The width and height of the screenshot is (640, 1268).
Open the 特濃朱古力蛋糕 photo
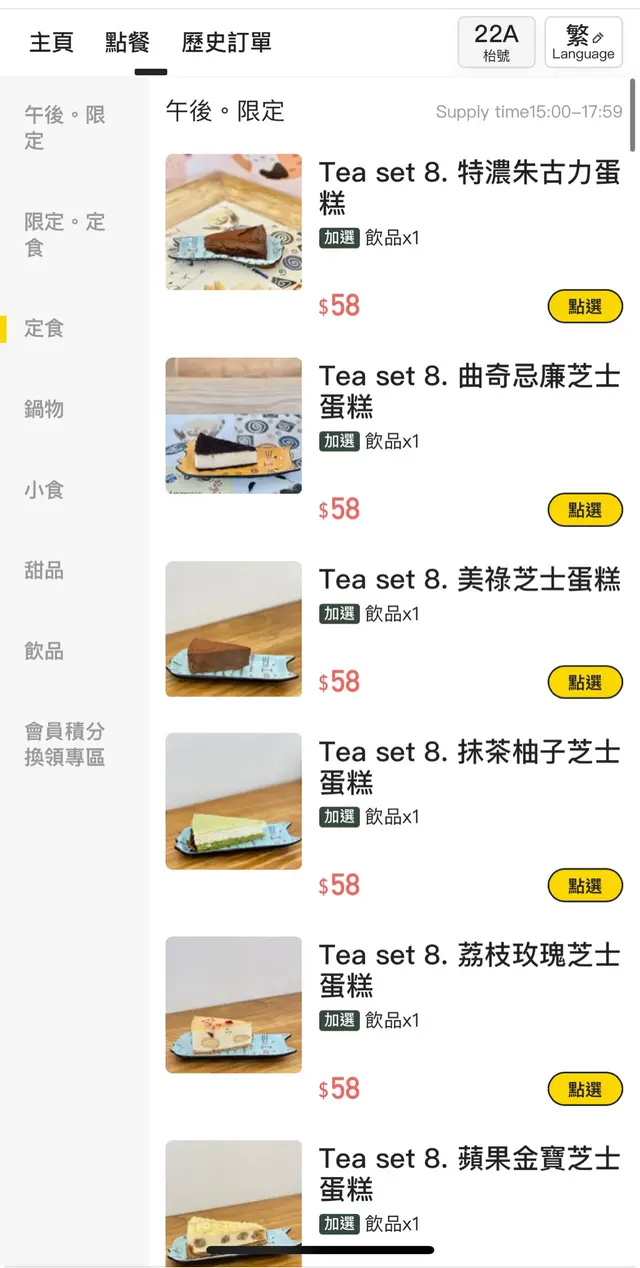pos(234,222)
